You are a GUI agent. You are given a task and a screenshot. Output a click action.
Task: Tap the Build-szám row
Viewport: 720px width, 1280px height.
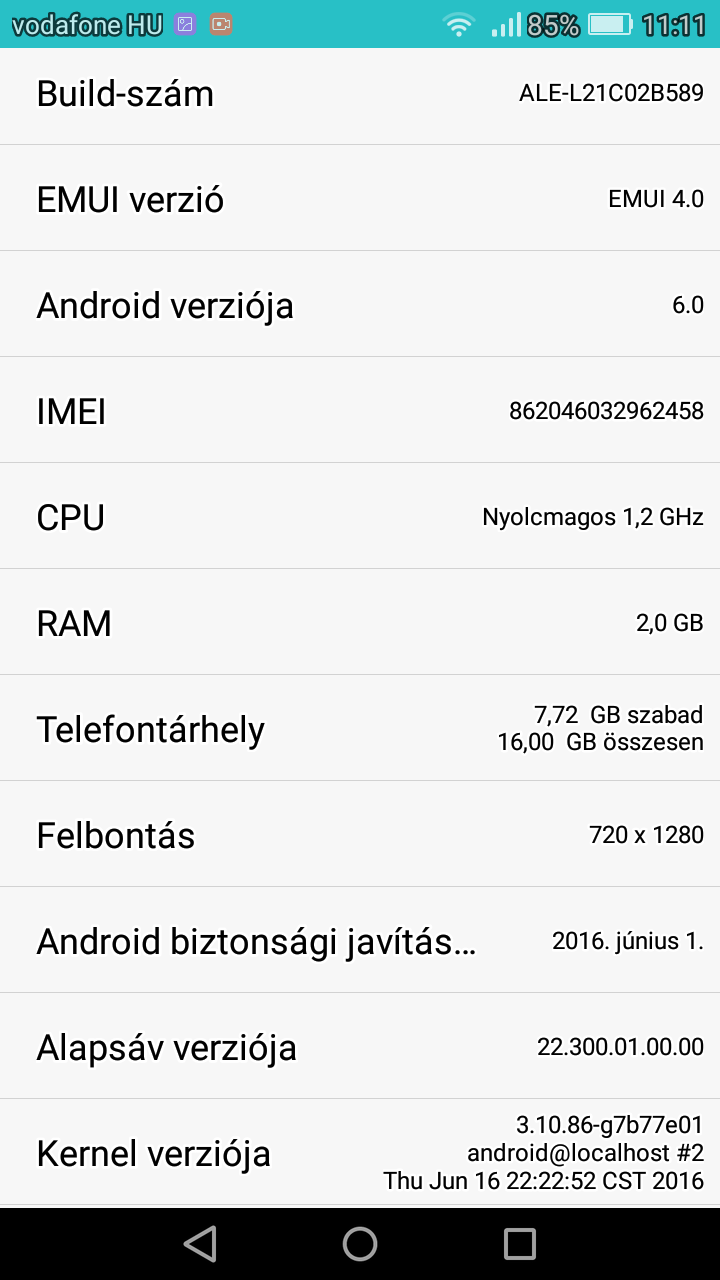[360, 95]
